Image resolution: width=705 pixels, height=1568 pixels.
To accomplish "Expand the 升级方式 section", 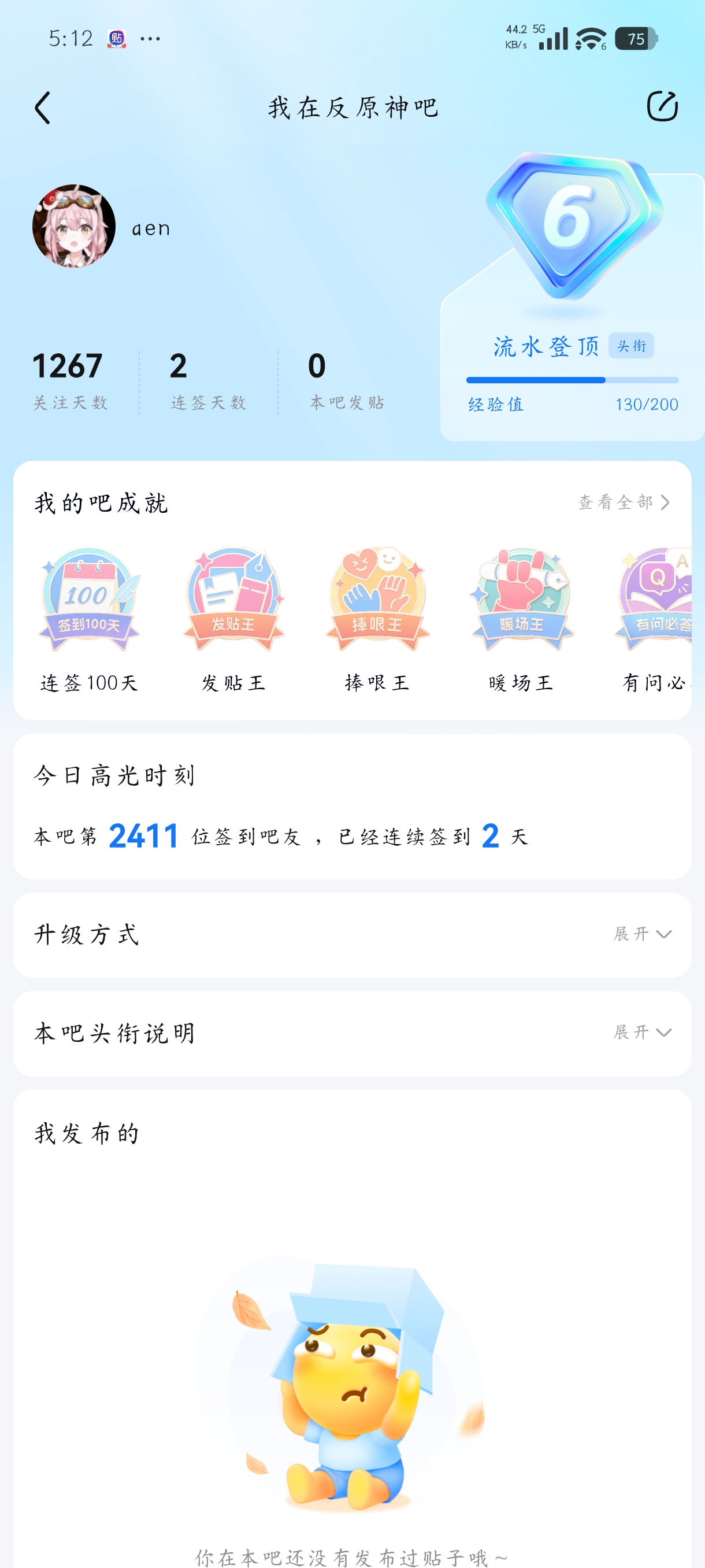I will (643, 934).
